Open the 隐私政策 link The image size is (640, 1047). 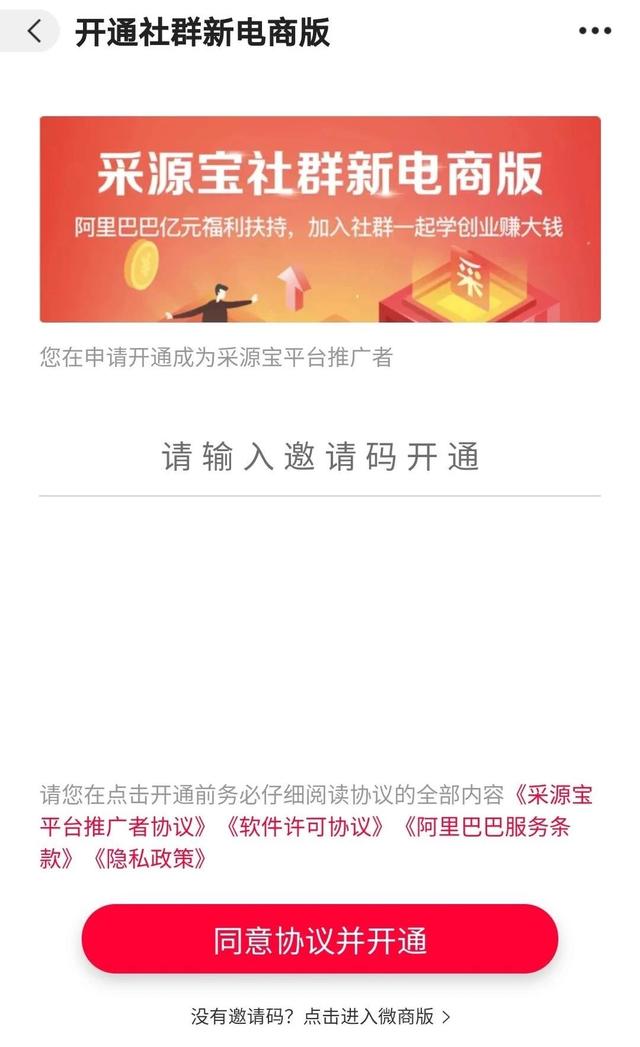click(149, 859)
